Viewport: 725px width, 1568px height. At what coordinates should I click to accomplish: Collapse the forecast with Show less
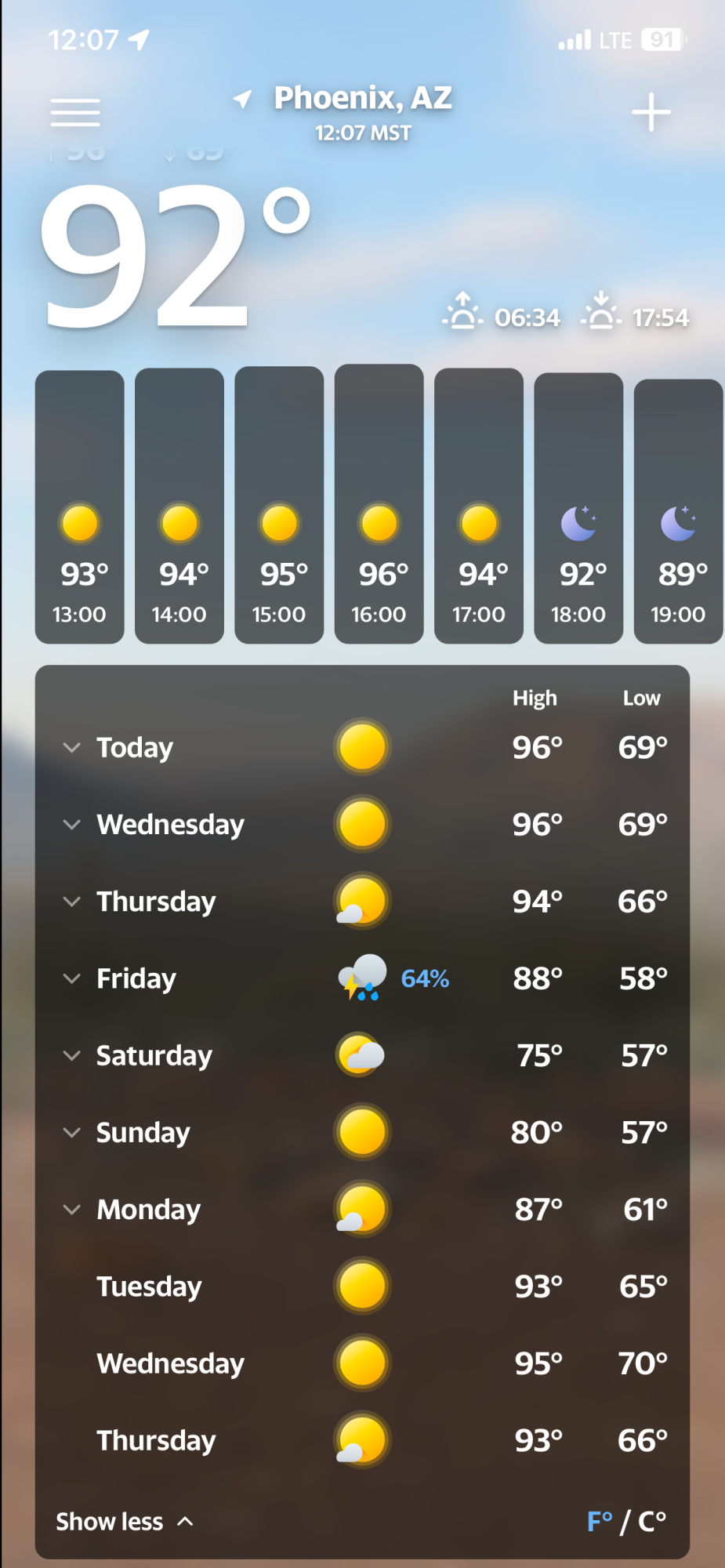pyautogui.click(x=124, y=1522)
